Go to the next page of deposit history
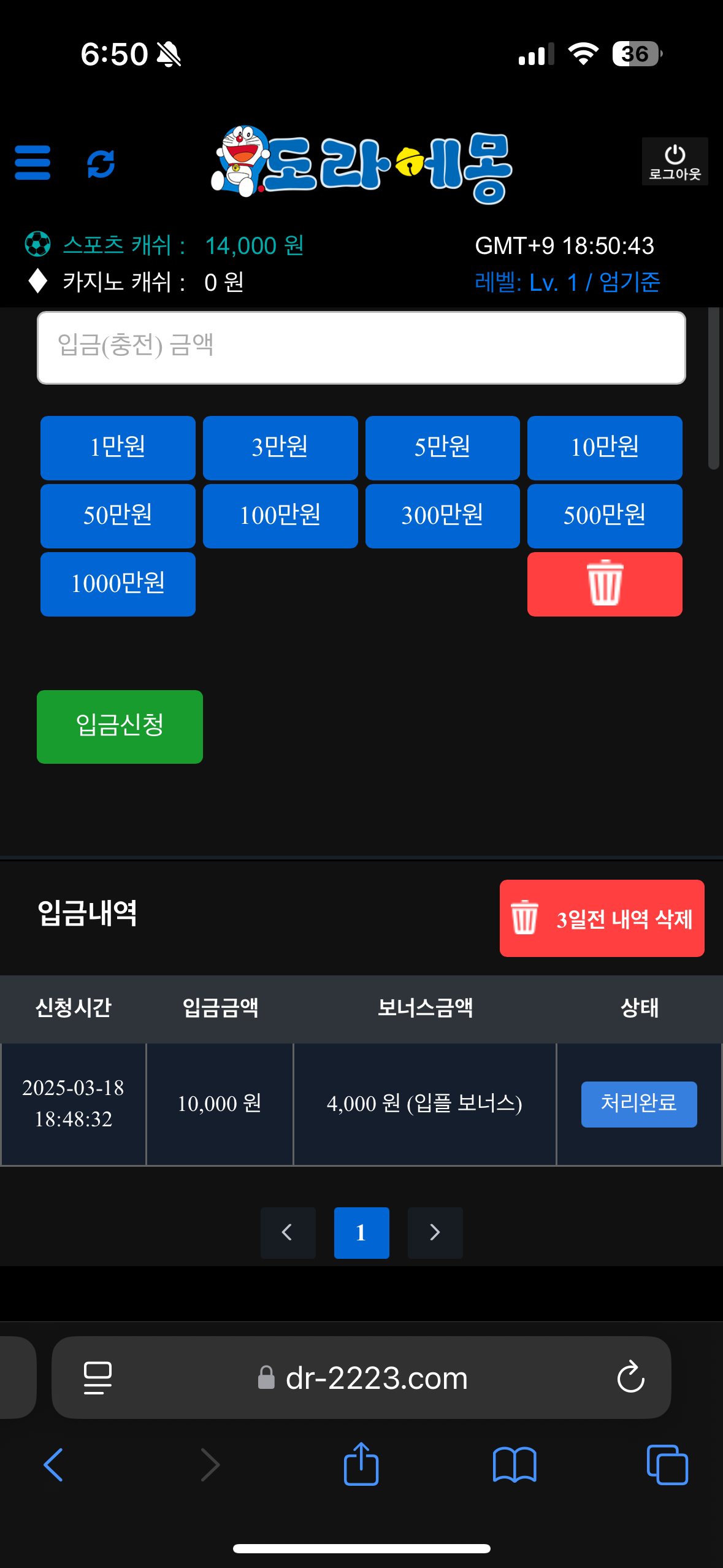Image resolution: width=723 pixels, height=1568 pixels. [x=435, y=1232]
